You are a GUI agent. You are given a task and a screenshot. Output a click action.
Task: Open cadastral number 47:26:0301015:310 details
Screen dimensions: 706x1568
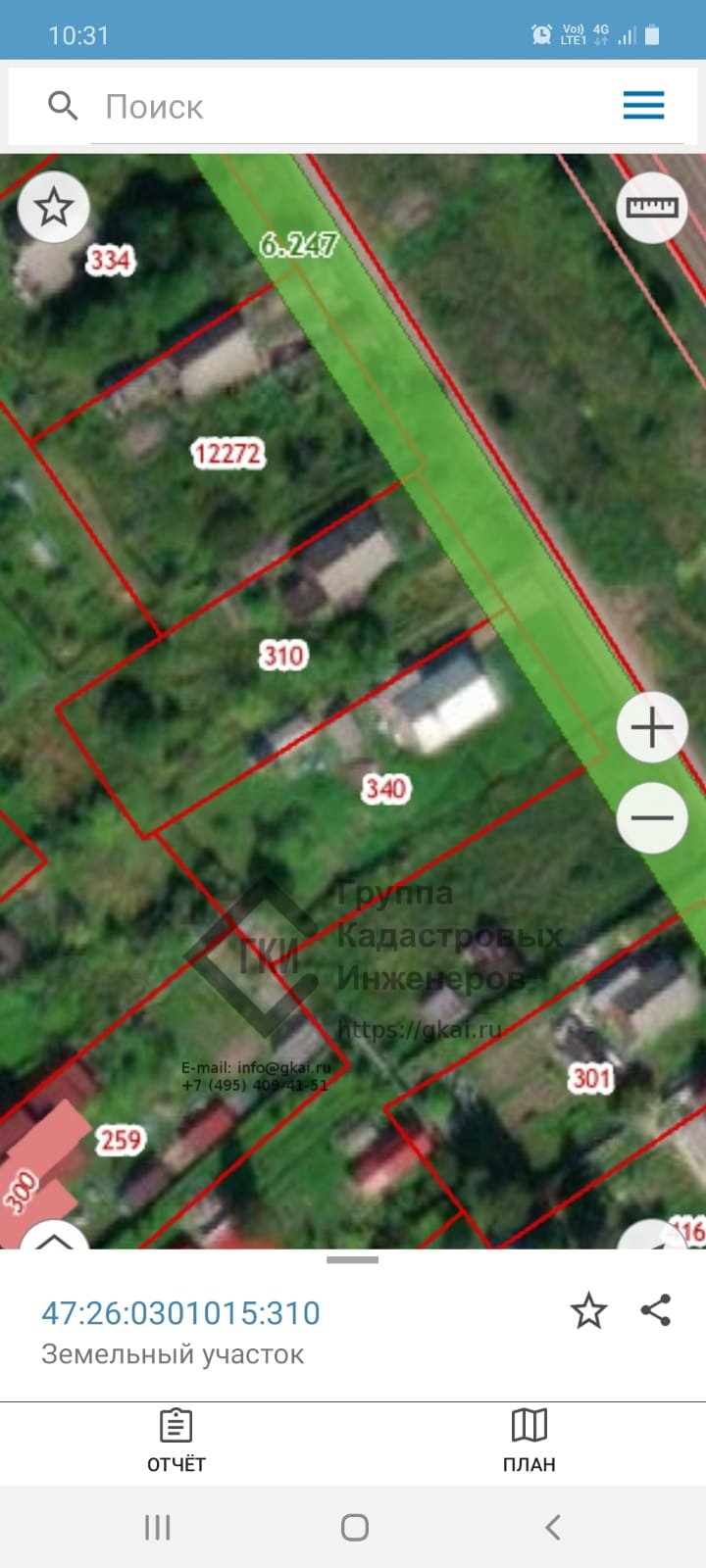(180, 1313)
